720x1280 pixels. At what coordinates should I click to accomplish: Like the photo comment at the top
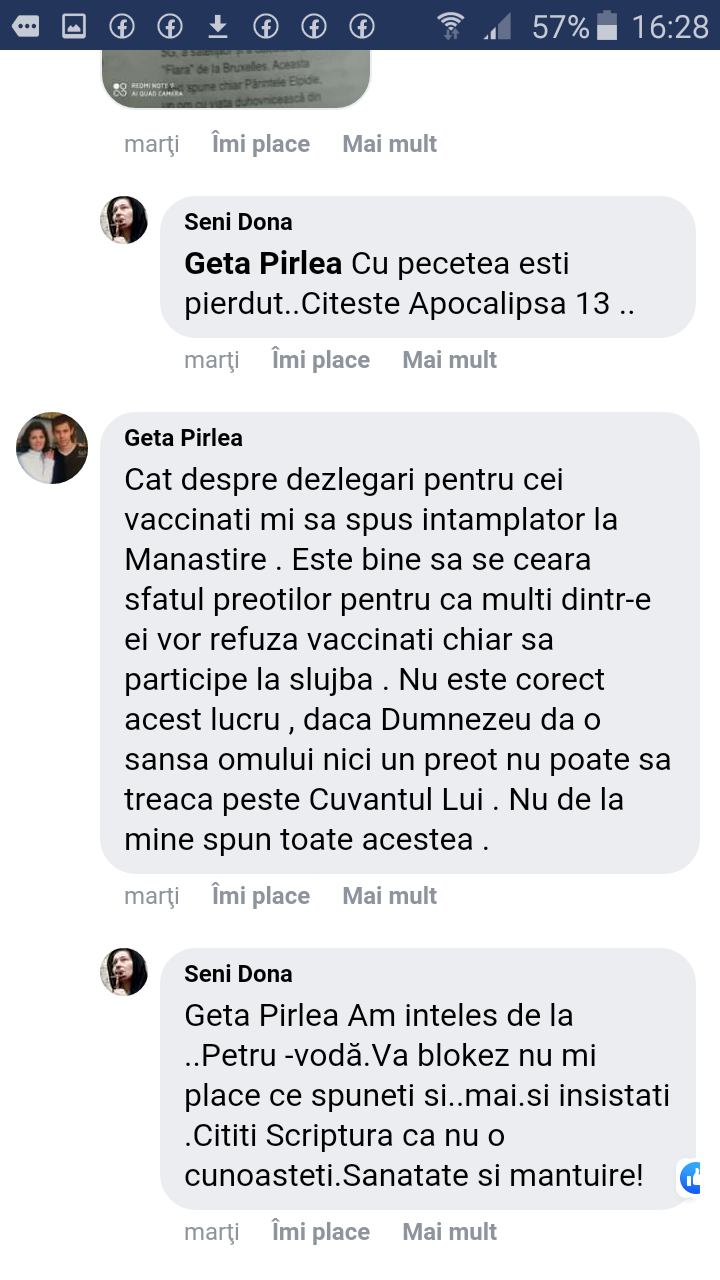(261, 144)
